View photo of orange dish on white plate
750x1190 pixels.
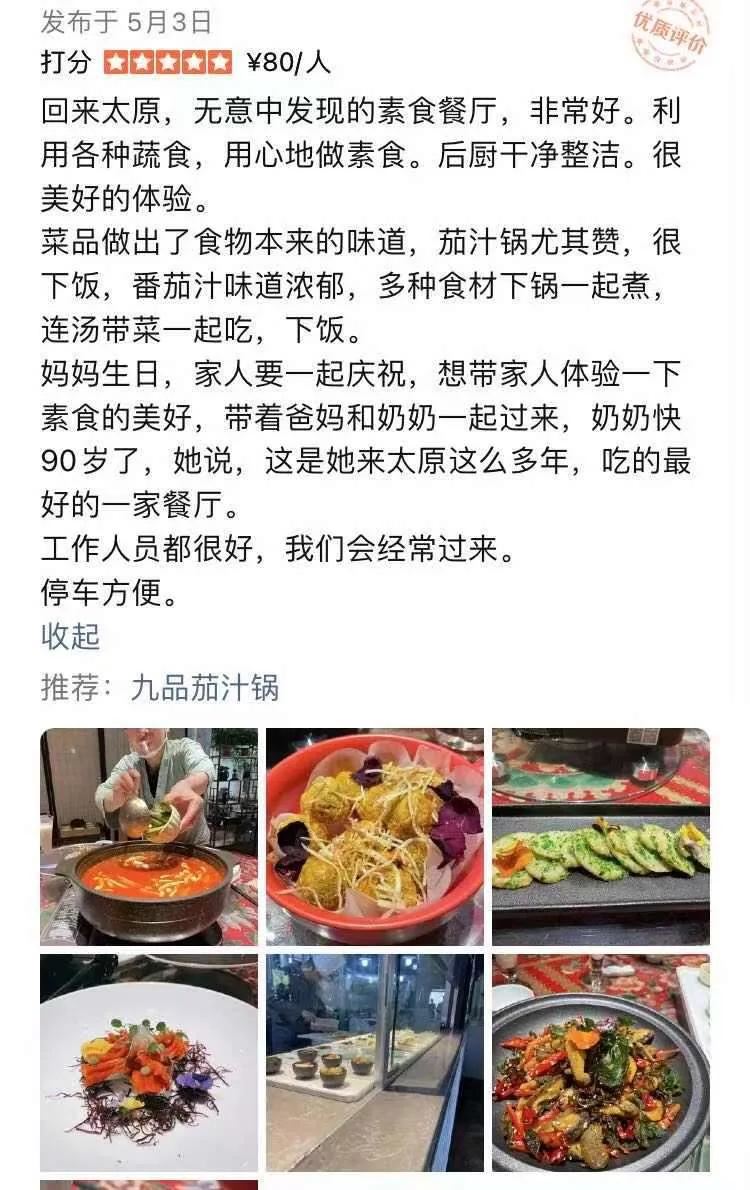pyautogui.click(x=149, y=1062)
